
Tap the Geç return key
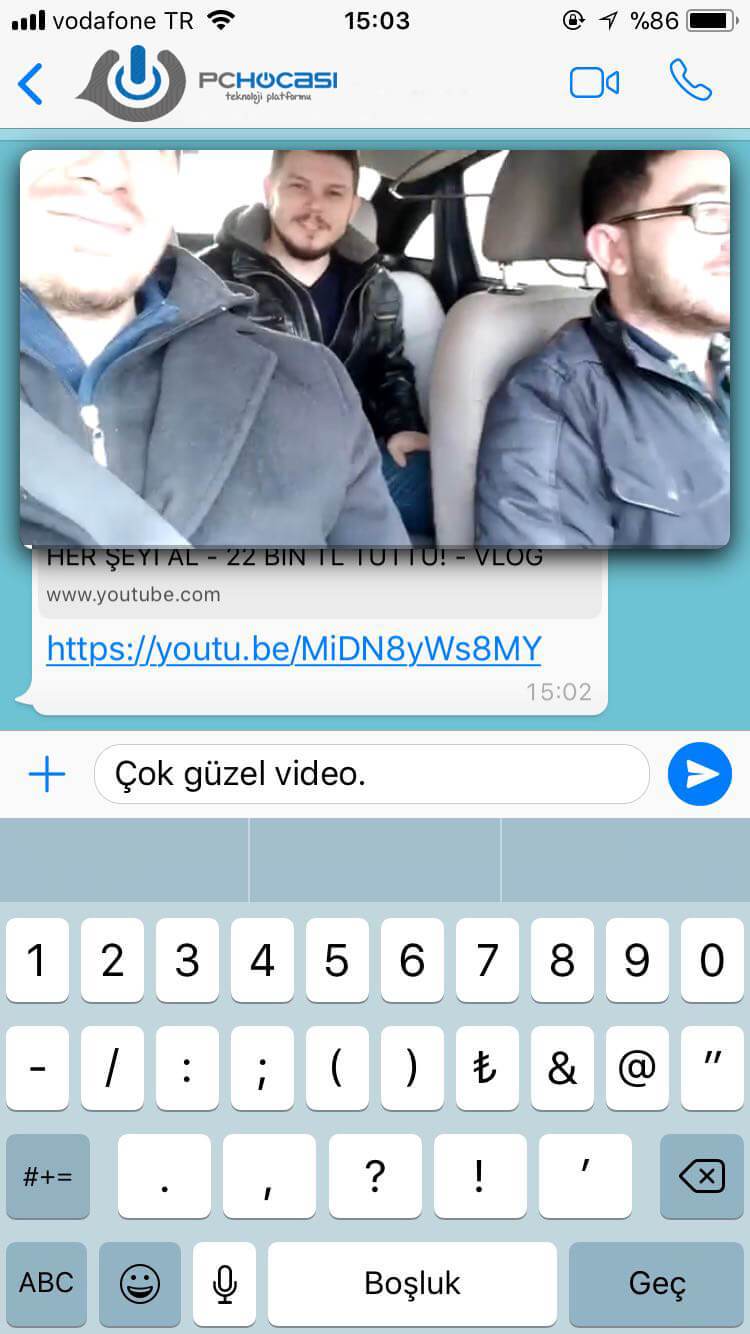tap(657, 1283)
